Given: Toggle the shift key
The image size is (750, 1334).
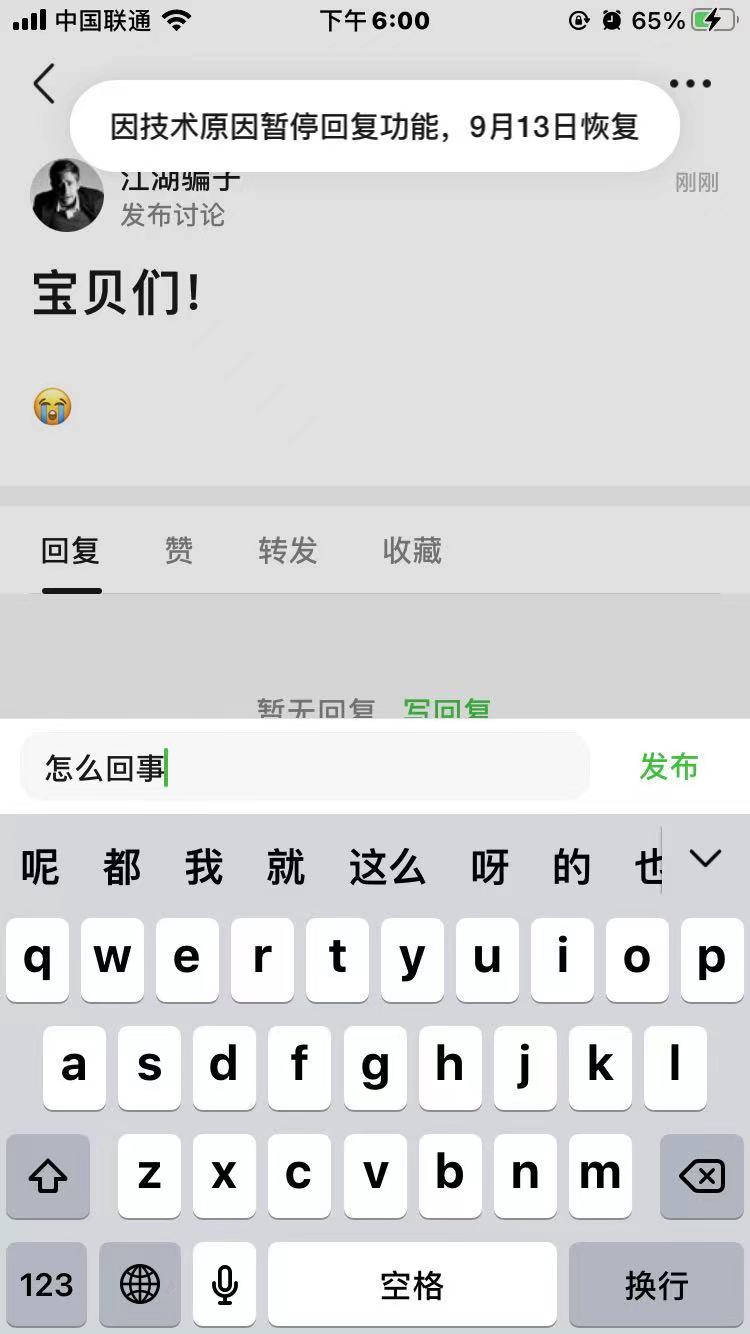Looking at the screenshot, I should (x=47, y=1176).
